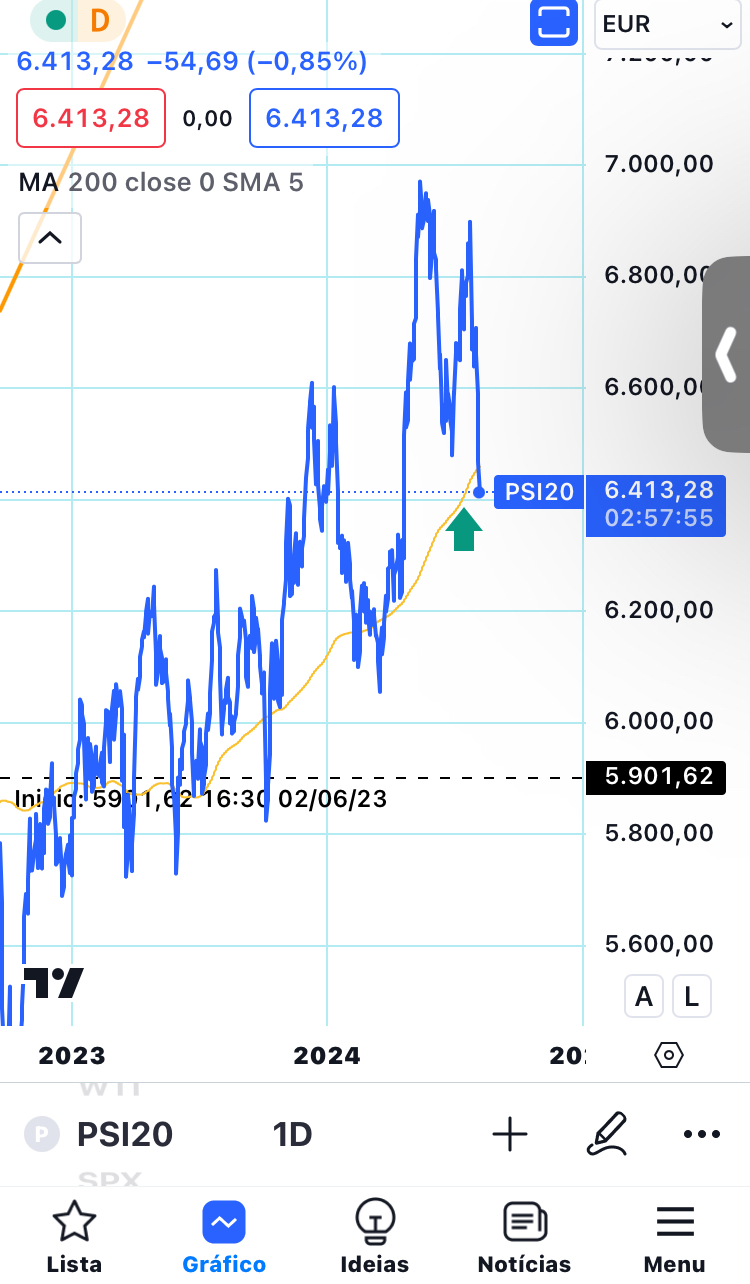Tap the D interval badge
This screenshot has width=750, height=1284.
(x=99, y=19)
